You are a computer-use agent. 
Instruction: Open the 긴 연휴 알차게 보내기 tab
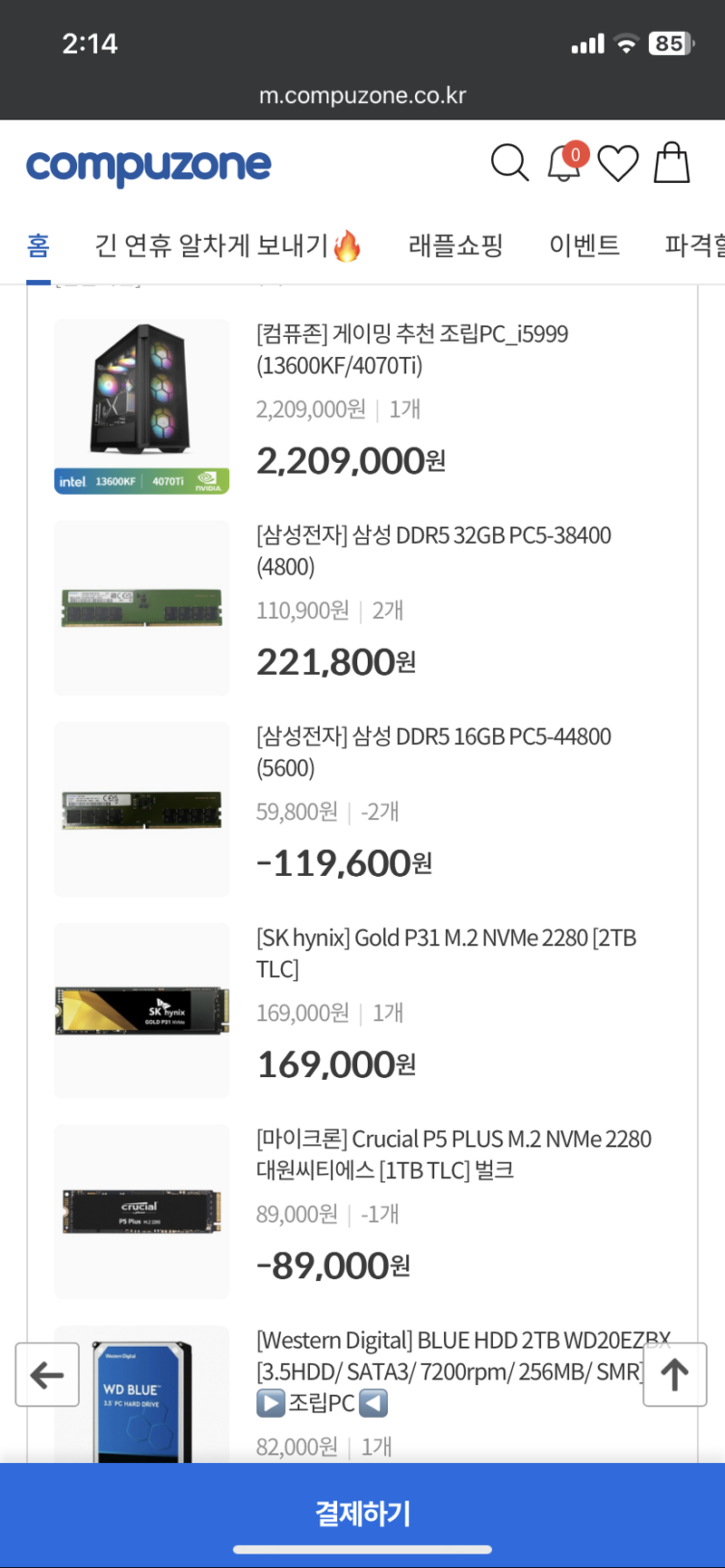click(x=227, y=245)
